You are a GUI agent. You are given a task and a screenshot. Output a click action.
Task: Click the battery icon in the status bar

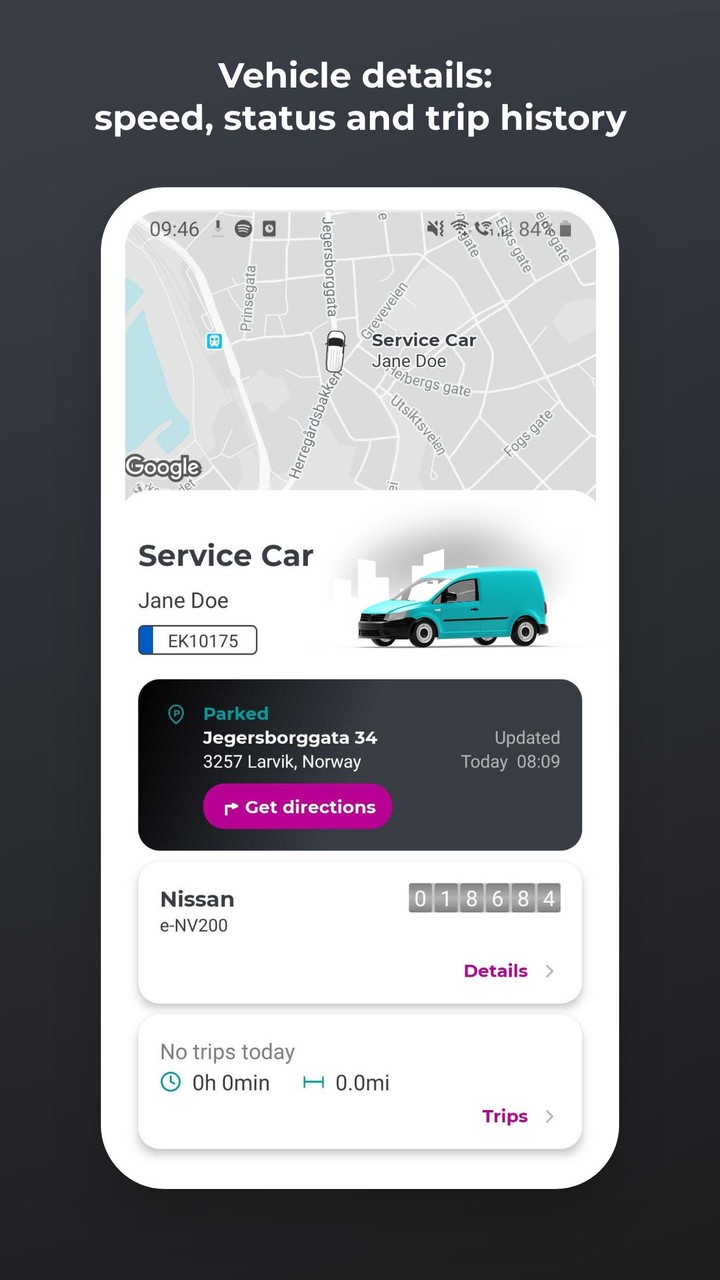[565, 228]
